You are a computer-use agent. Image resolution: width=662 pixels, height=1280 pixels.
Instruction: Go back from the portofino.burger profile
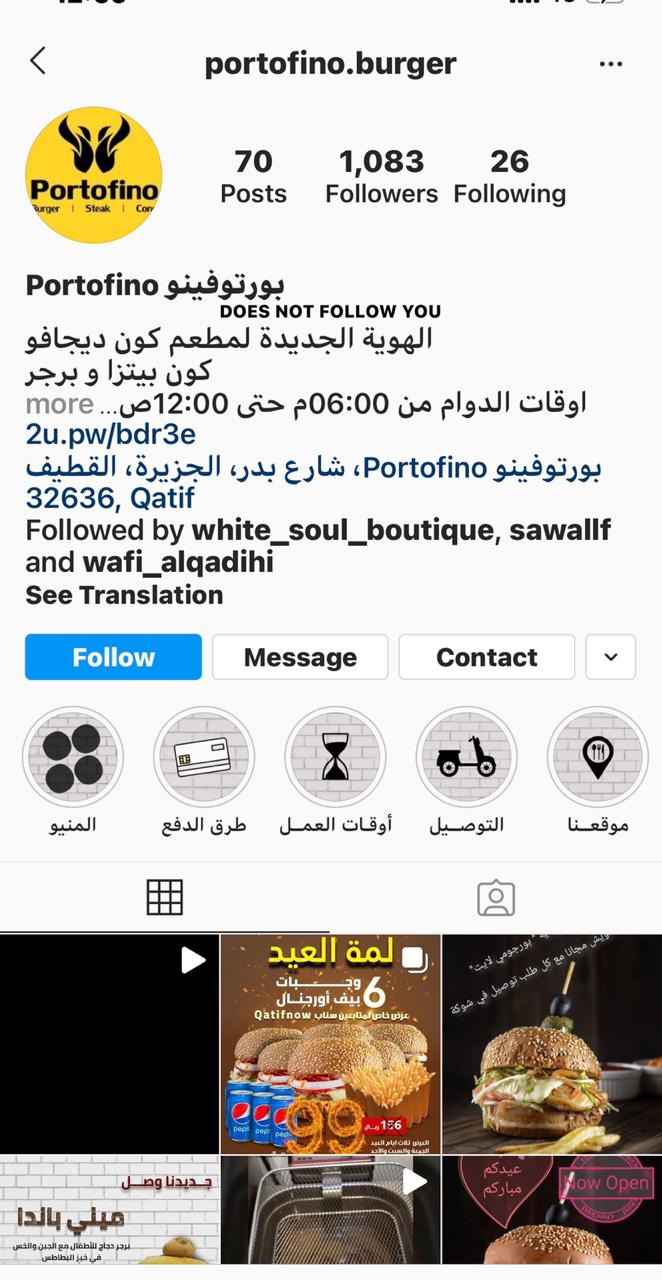click(38, 62)
